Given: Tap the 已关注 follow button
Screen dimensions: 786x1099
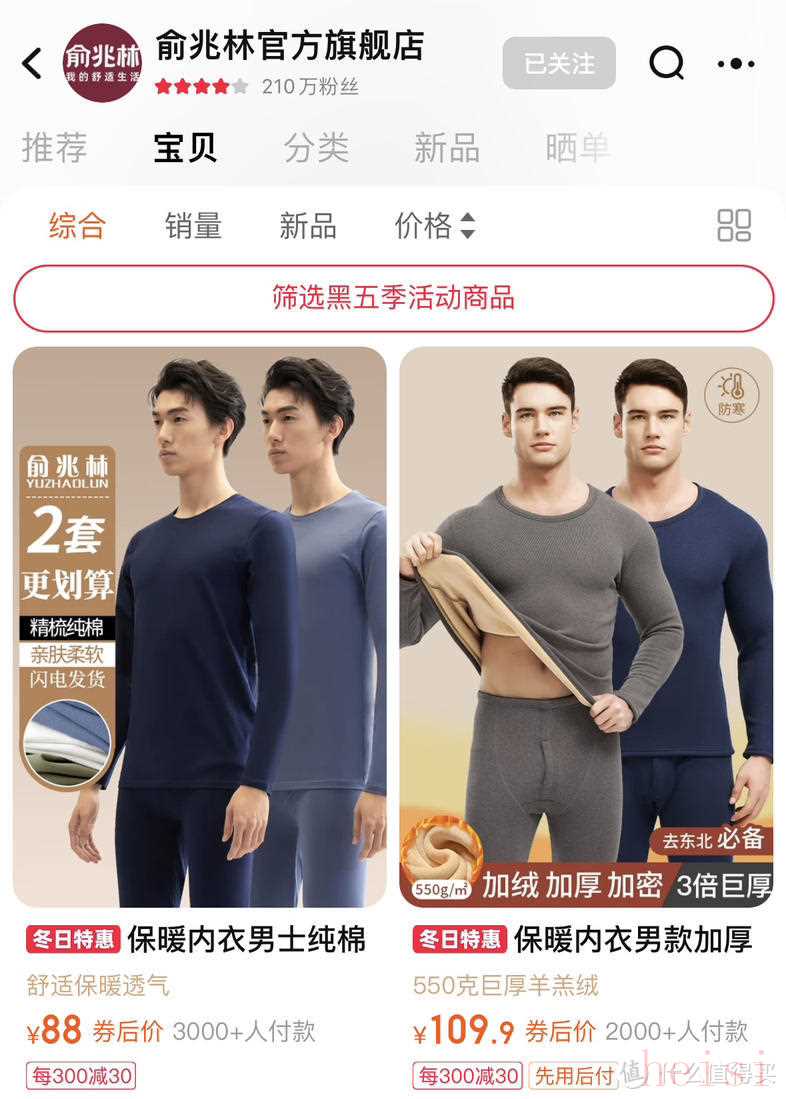Looking at the screenshot, I should point(559,63).
